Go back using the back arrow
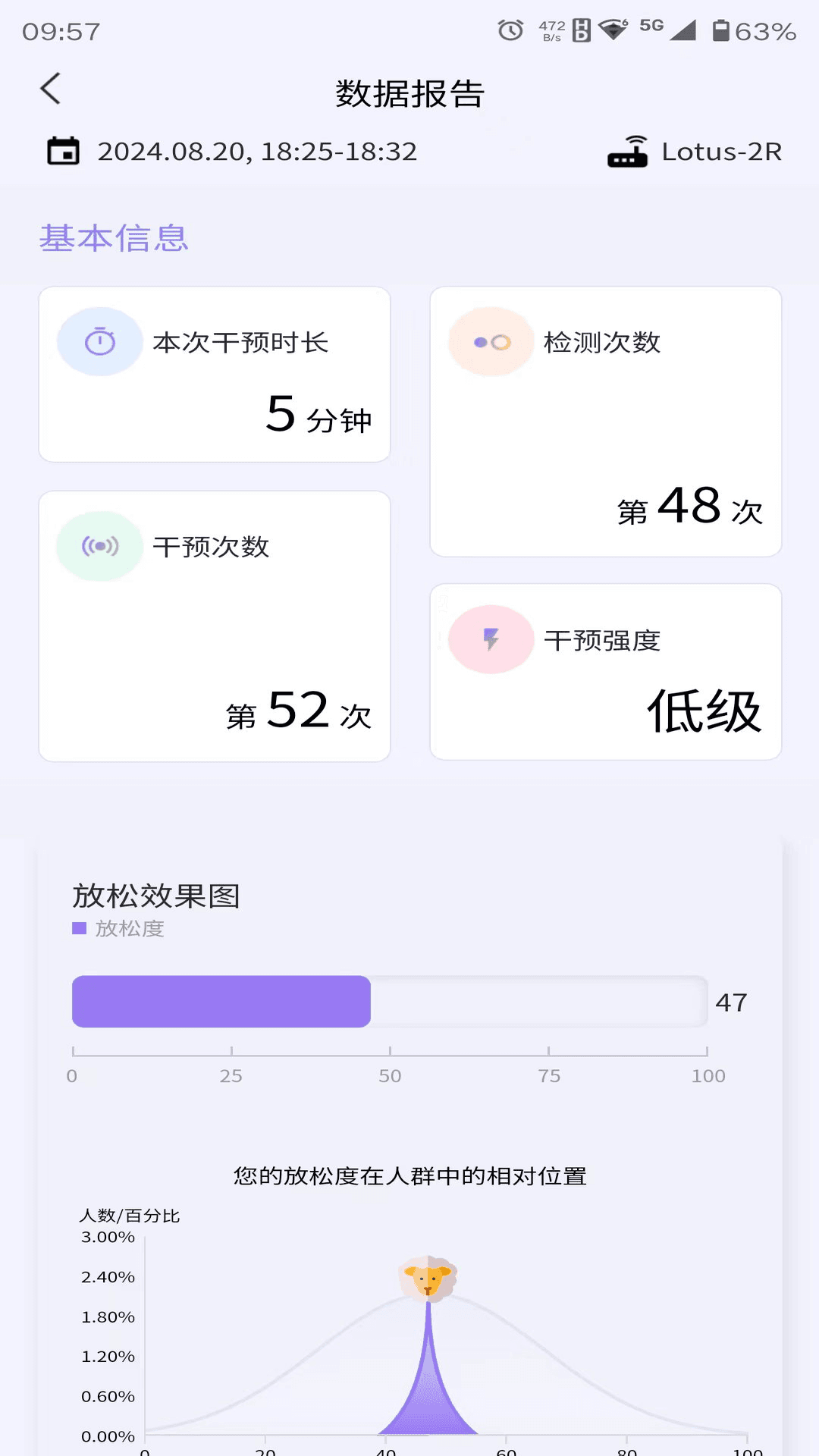819x1456 pixels. [x=50, y=89]
